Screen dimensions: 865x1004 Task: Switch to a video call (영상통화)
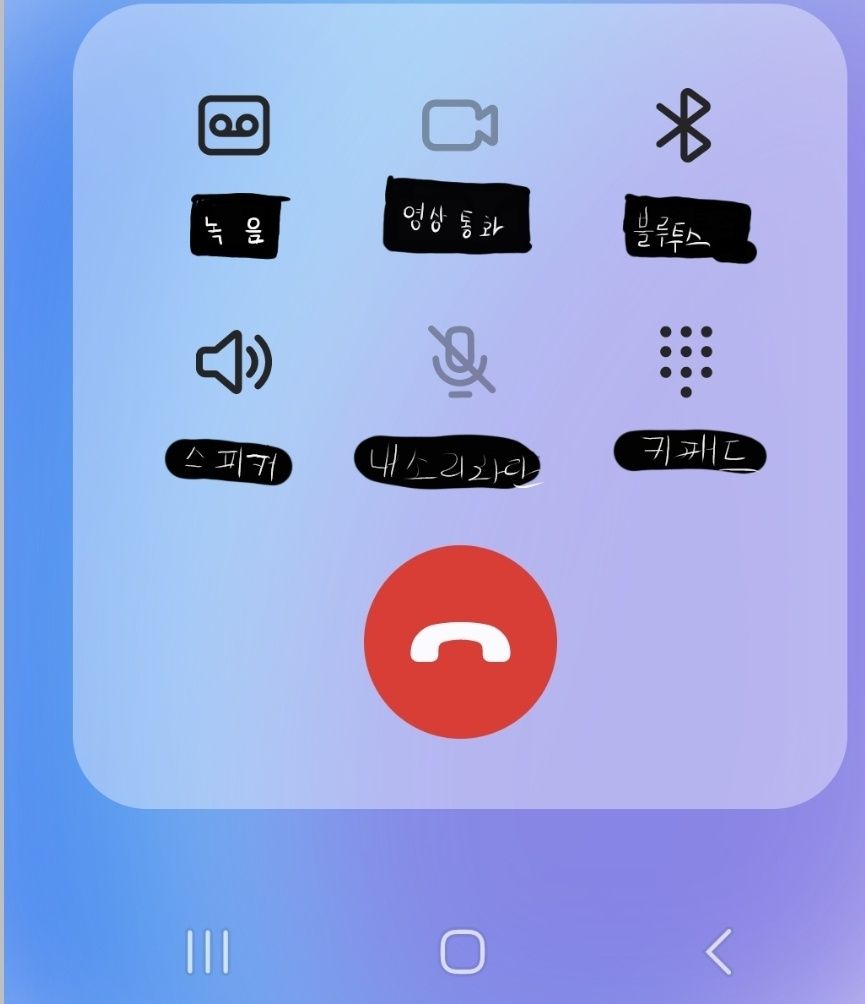(x=459, y=126)
